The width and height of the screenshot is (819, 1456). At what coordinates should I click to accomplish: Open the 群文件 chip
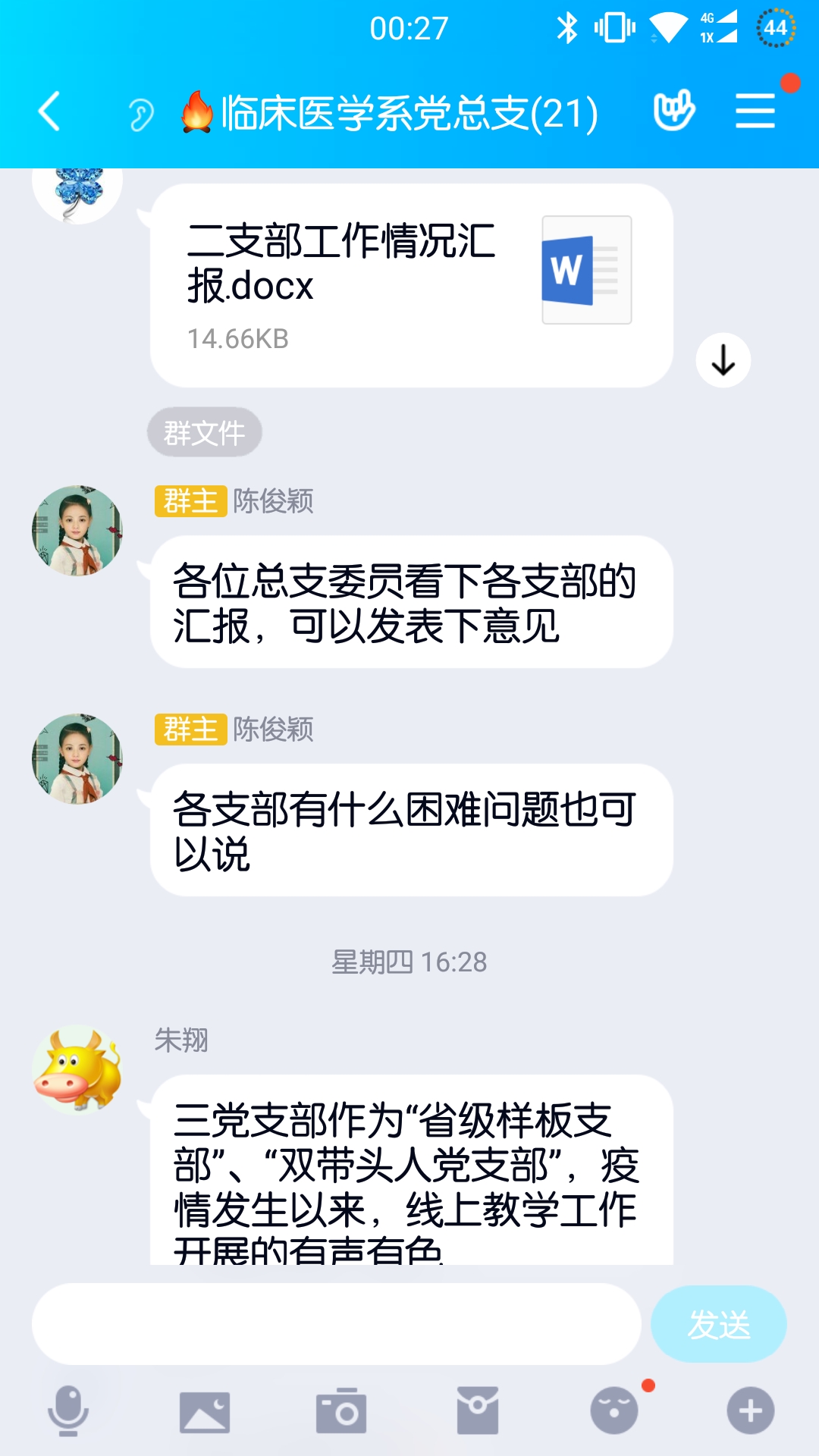204,433
